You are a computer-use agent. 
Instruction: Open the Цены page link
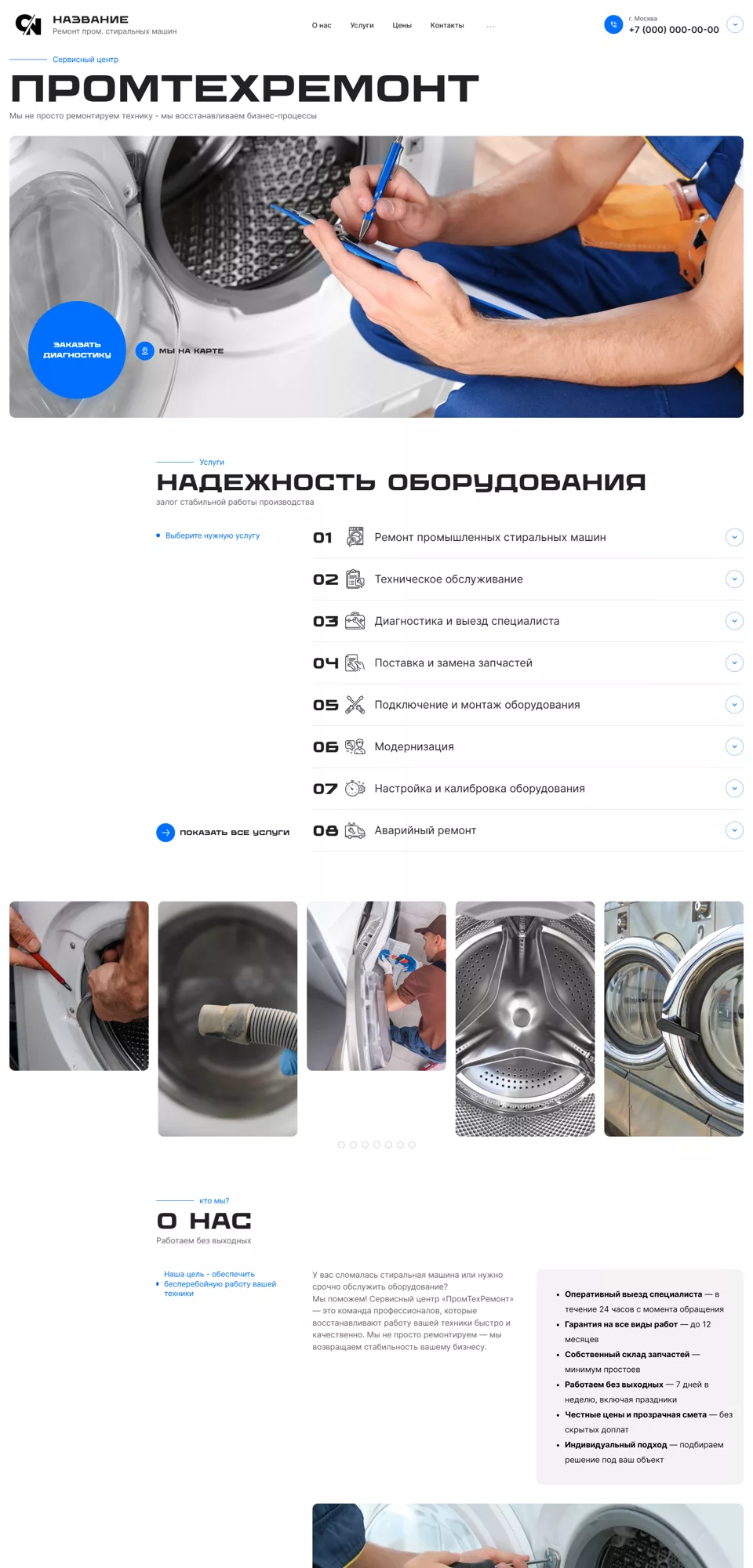point(402,26)
